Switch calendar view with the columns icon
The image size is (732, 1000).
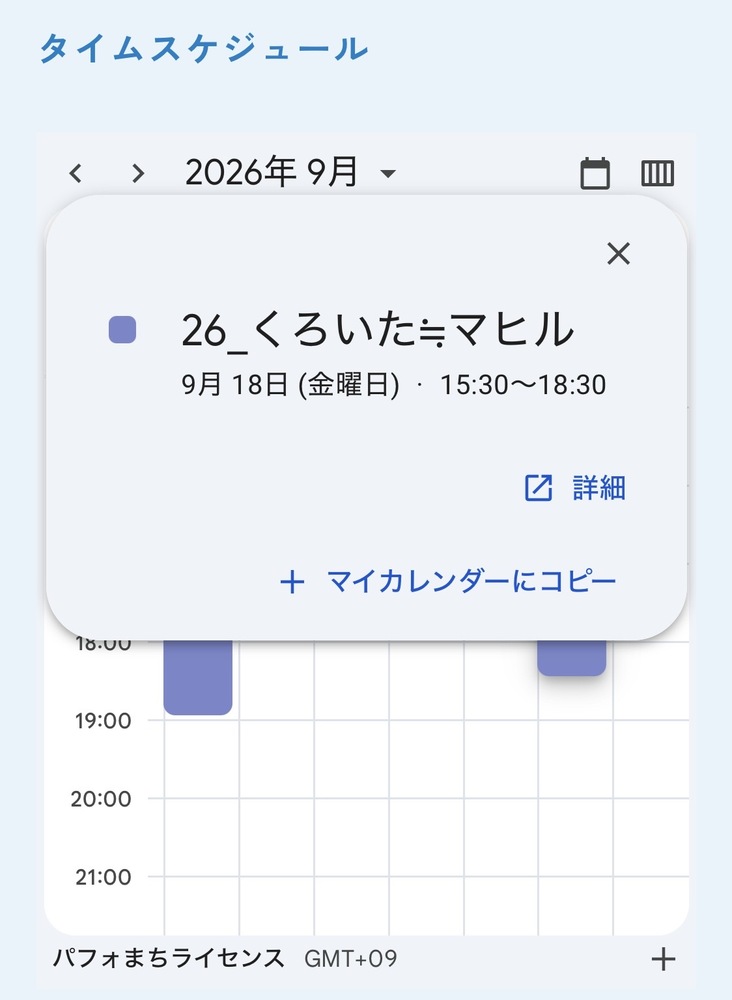point(657,173)
